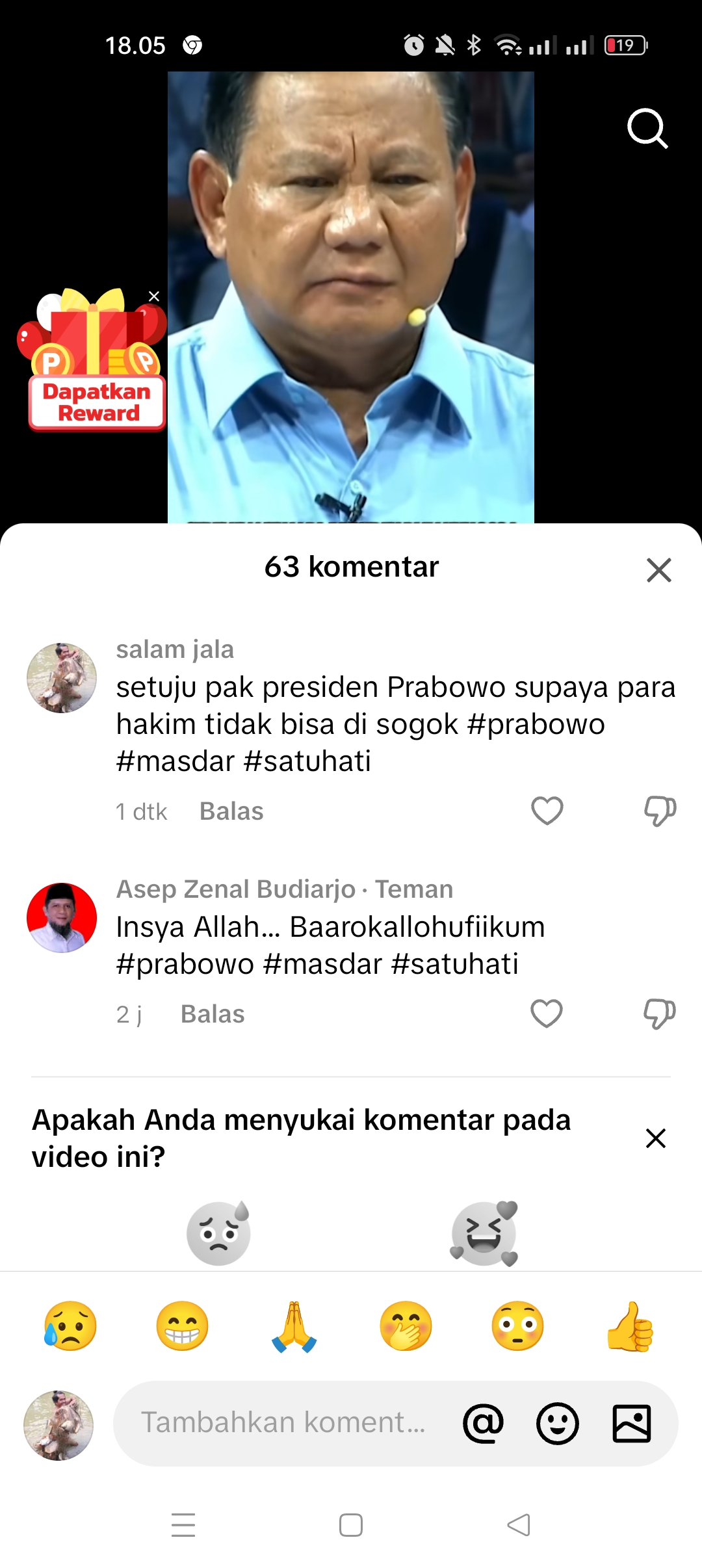702x1568 pixels.
Task: Close the 63 komentar panel
Action: coord(658,569)
